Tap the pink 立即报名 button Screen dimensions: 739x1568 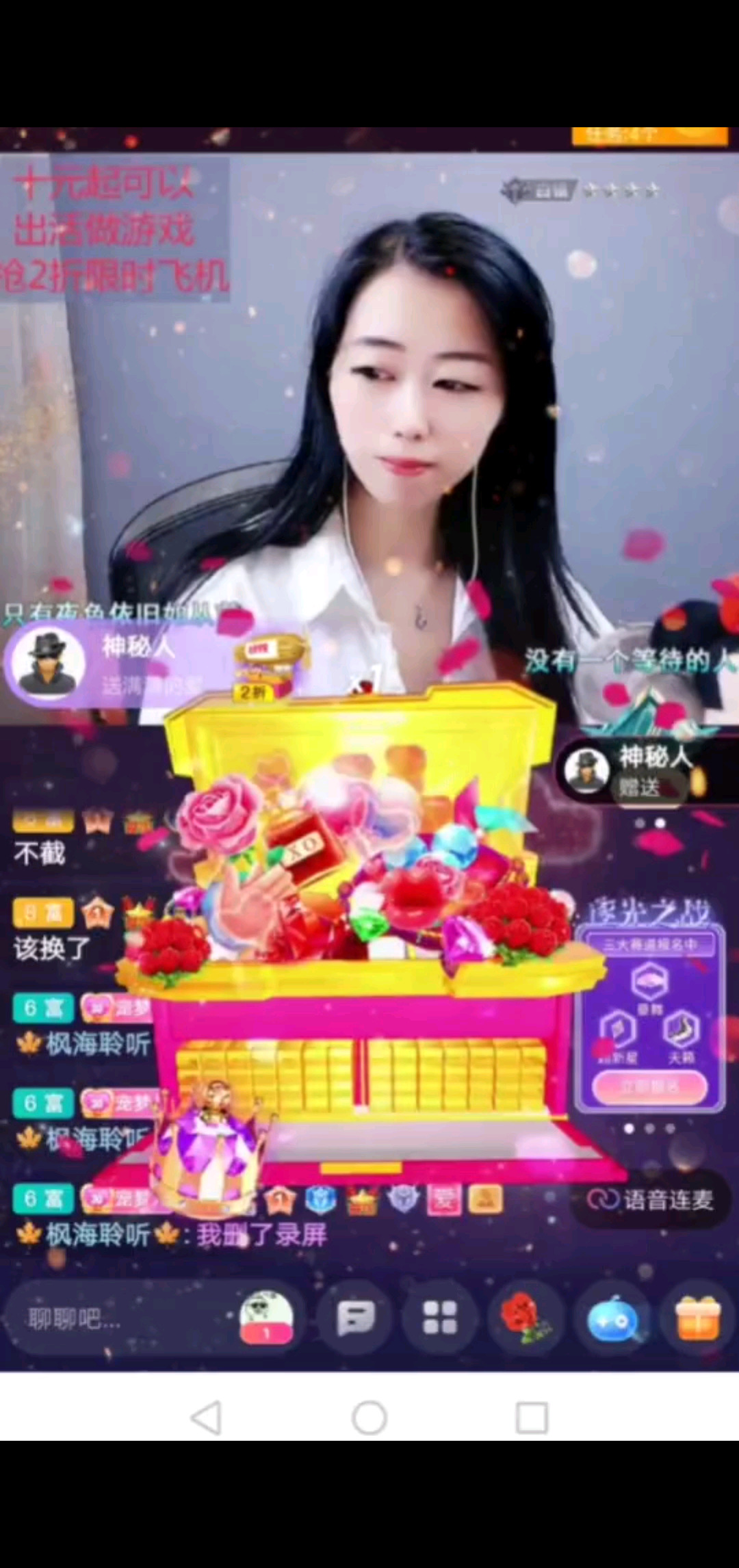pos(649,1087)
